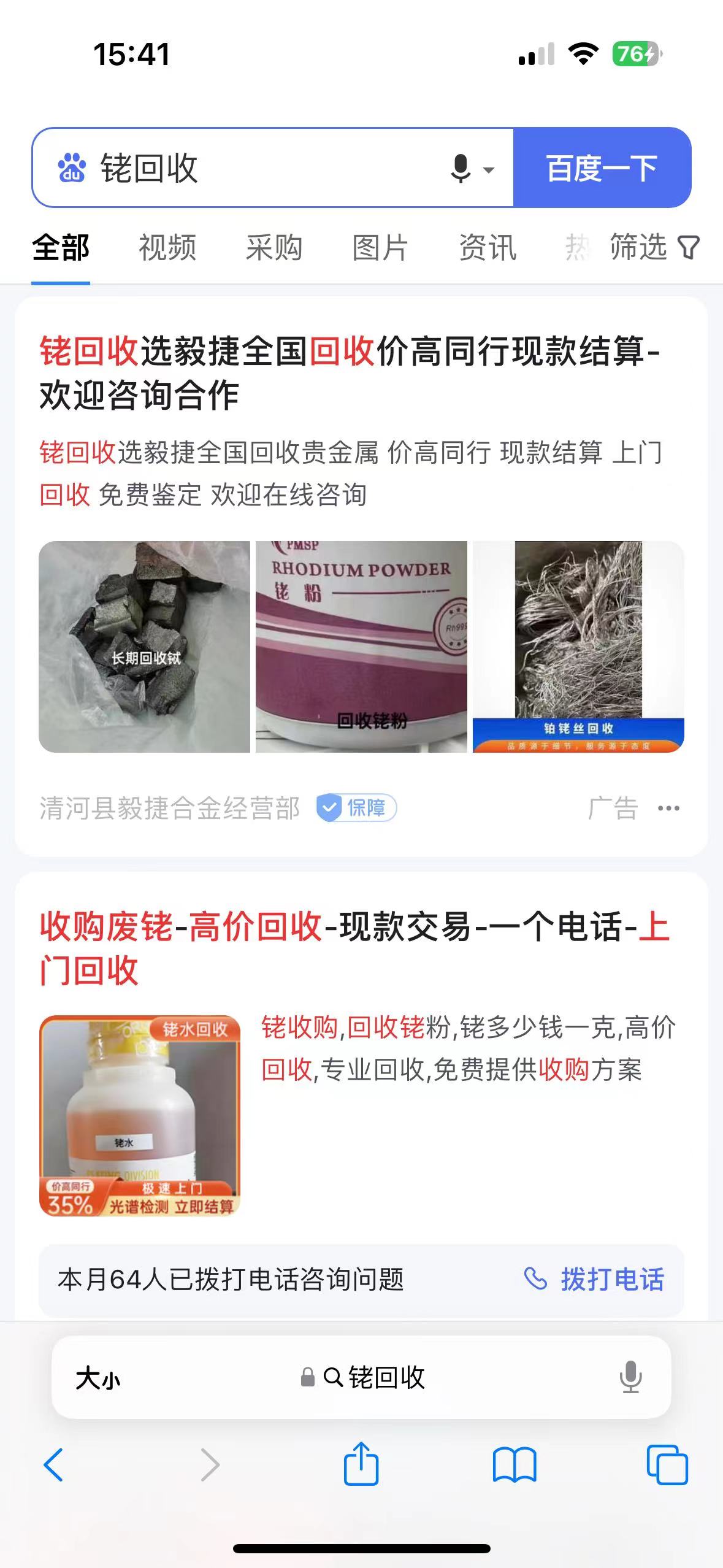Image resolution: width=723 pixels, height=1568 pixels.
Task: Activate voice search microphone in top search bar
Action: [461, 169]
